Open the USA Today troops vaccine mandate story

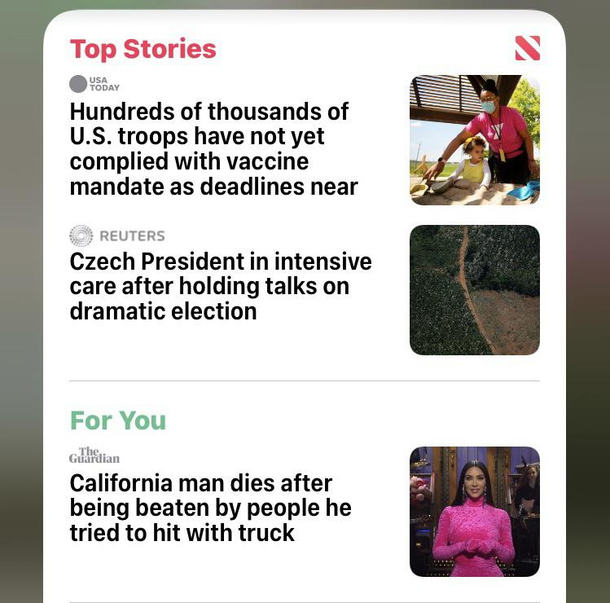click(x=213, y=149)
